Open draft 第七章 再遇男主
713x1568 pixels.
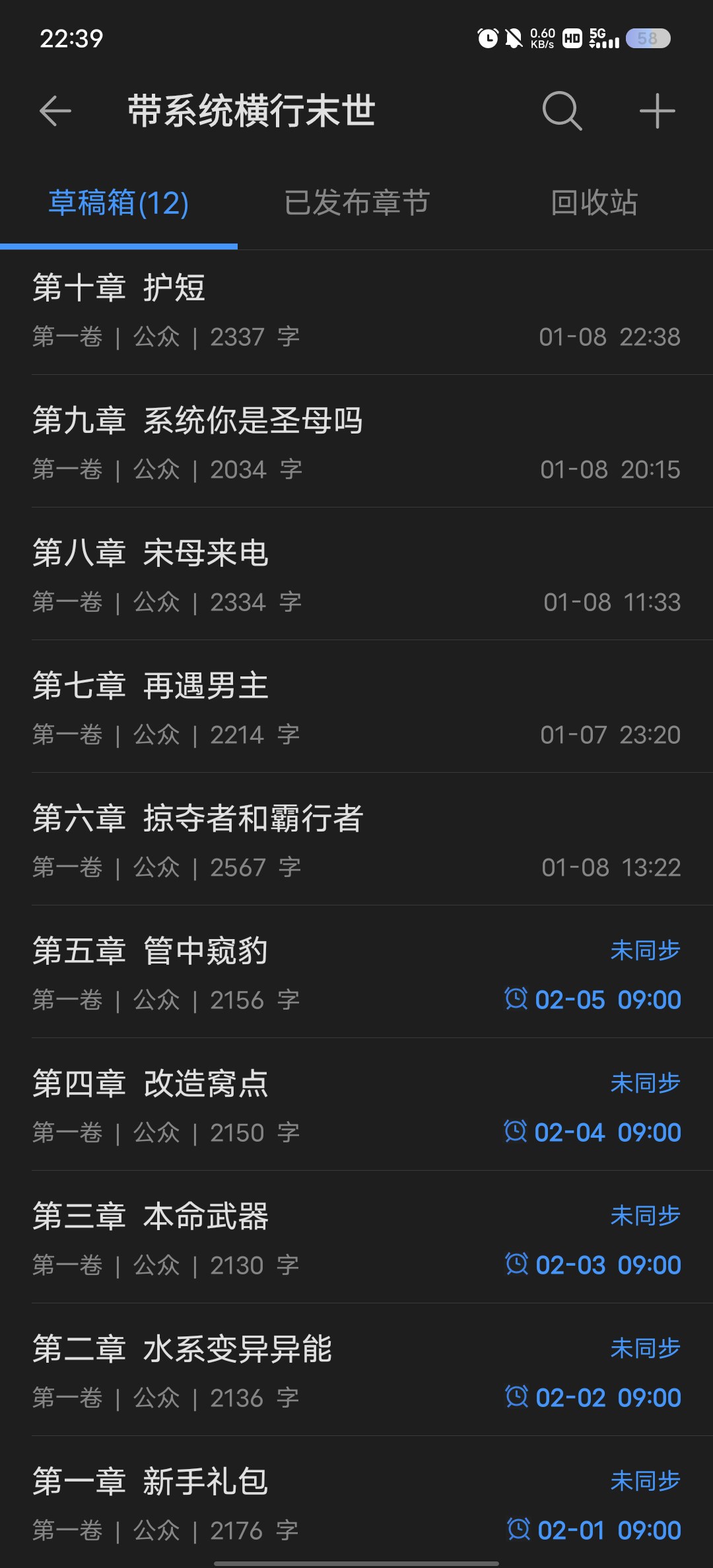[x=356, y=707]
